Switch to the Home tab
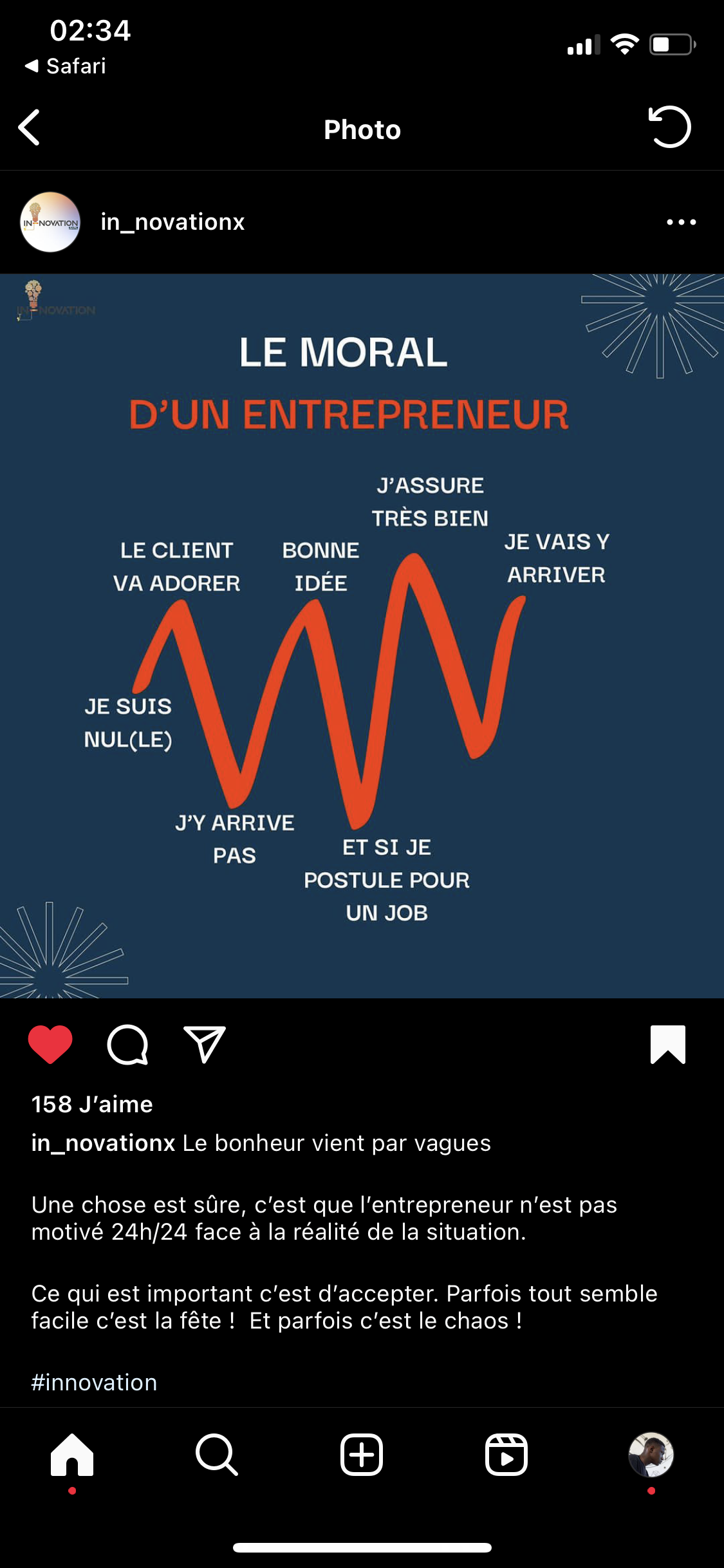724x1568 pixels. [72, 1455]
